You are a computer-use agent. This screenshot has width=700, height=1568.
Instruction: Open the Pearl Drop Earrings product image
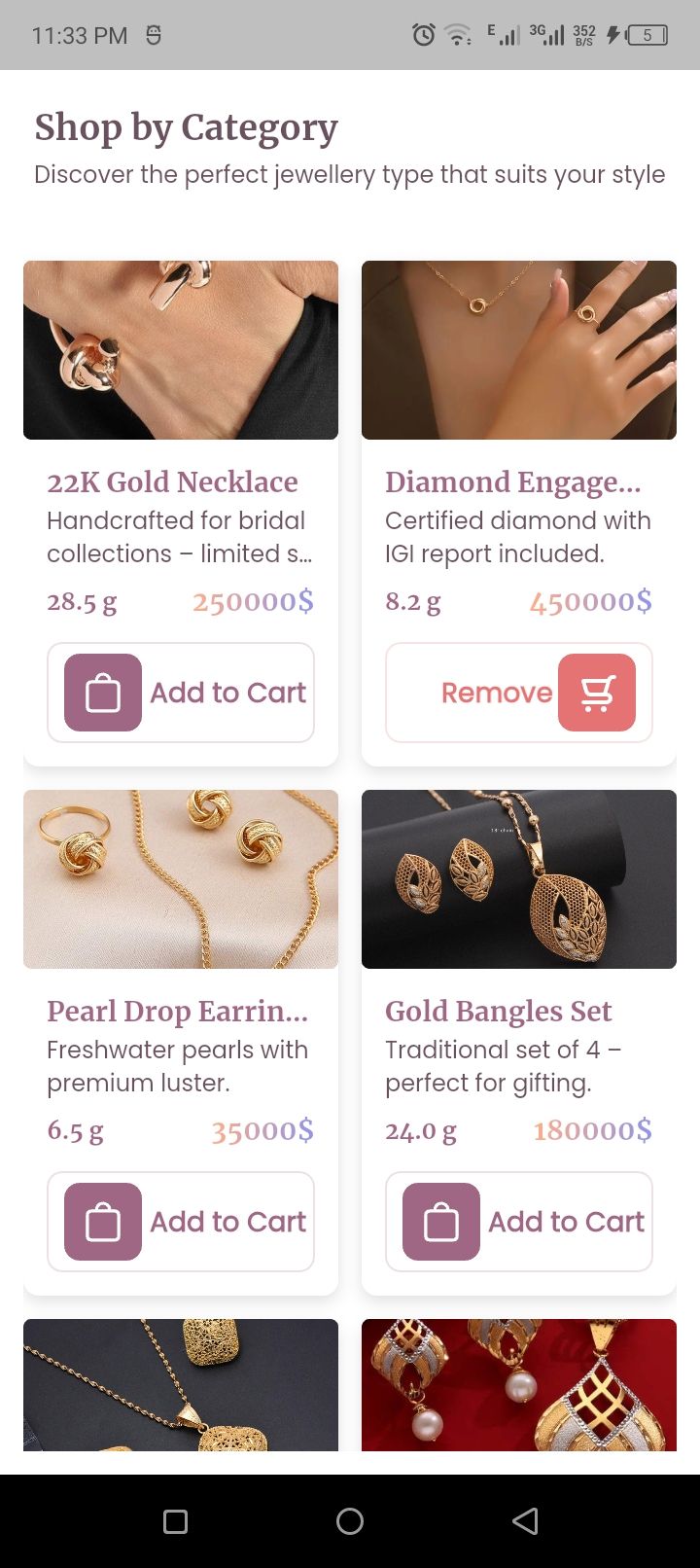[181, 879]
